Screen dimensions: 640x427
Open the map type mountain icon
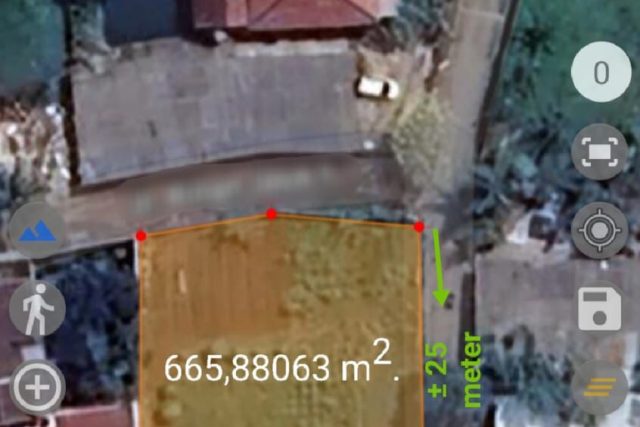36,232
